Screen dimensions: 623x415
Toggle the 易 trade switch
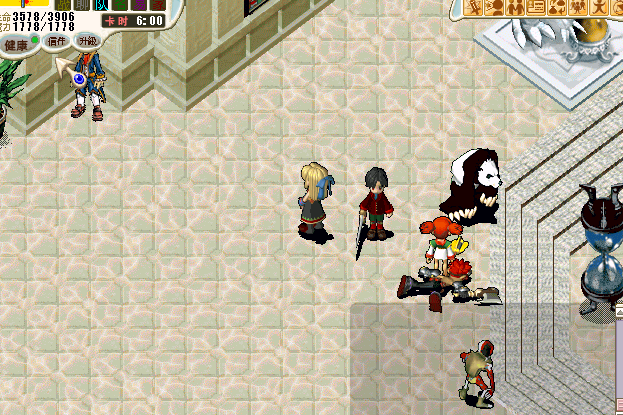[x=139, y=5]
